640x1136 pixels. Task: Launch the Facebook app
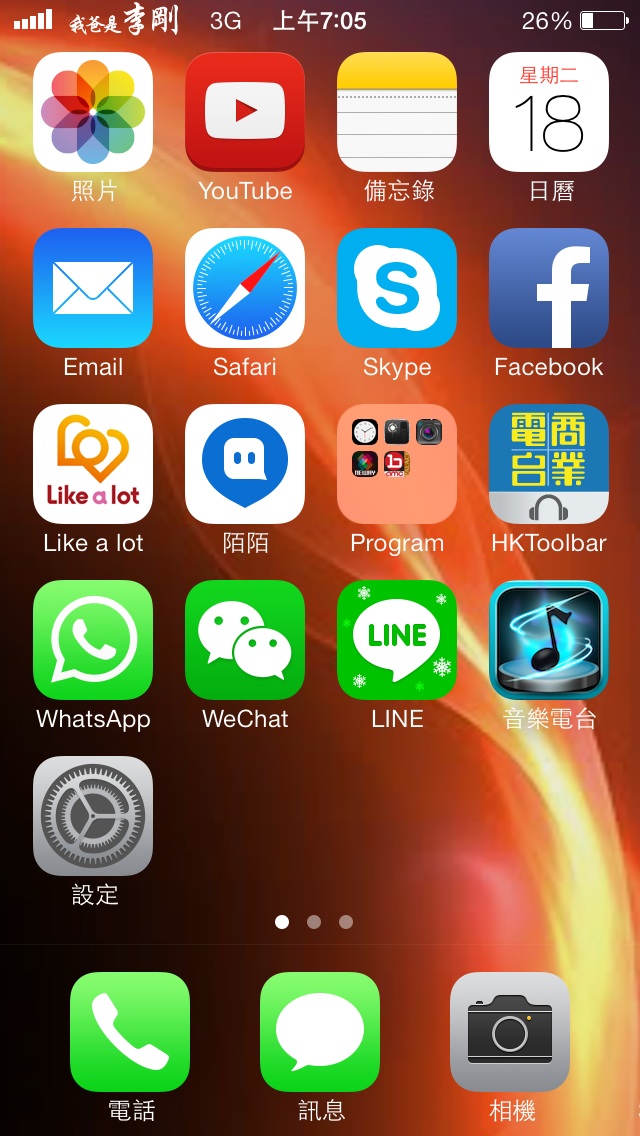(549, 288)
